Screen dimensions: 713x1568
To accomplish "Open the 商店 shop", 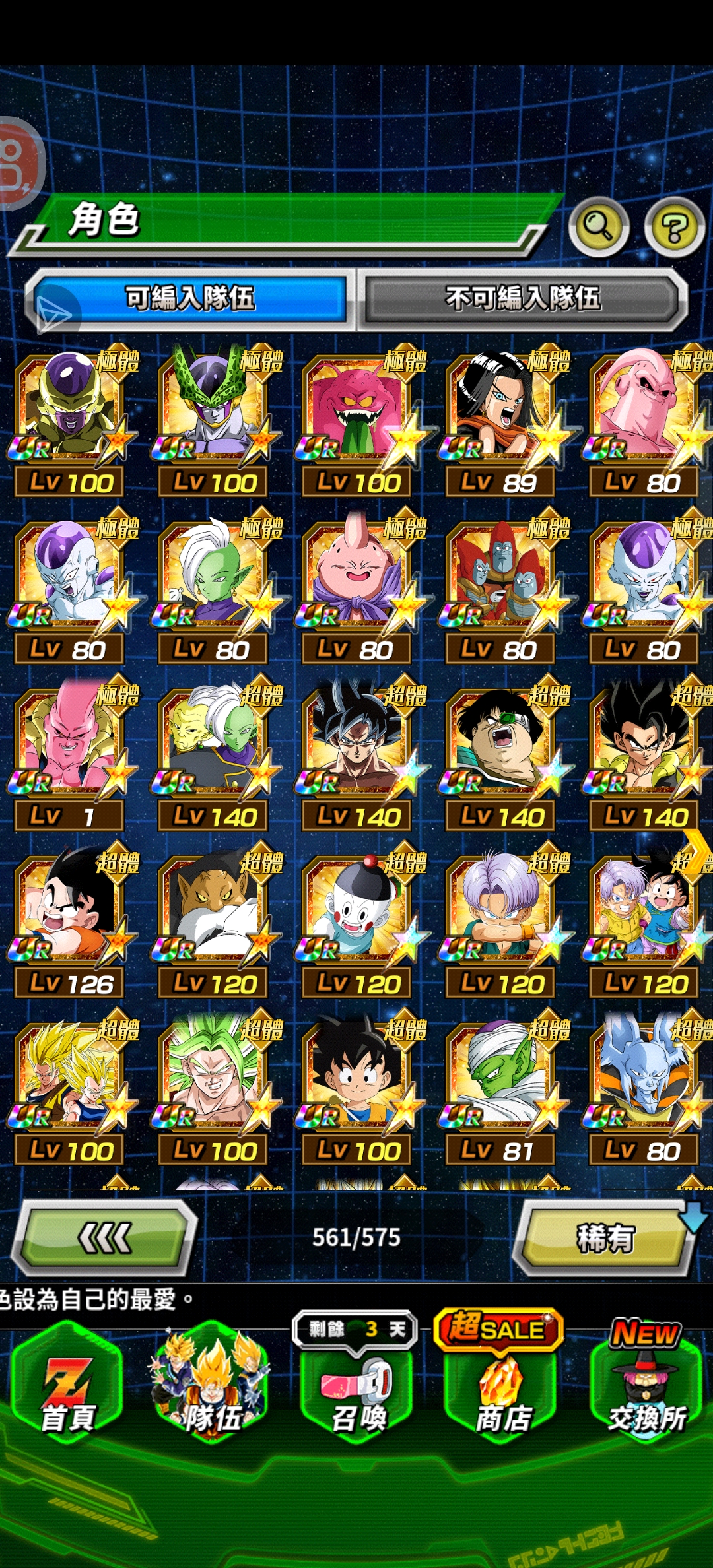I will pos(502,1392).
